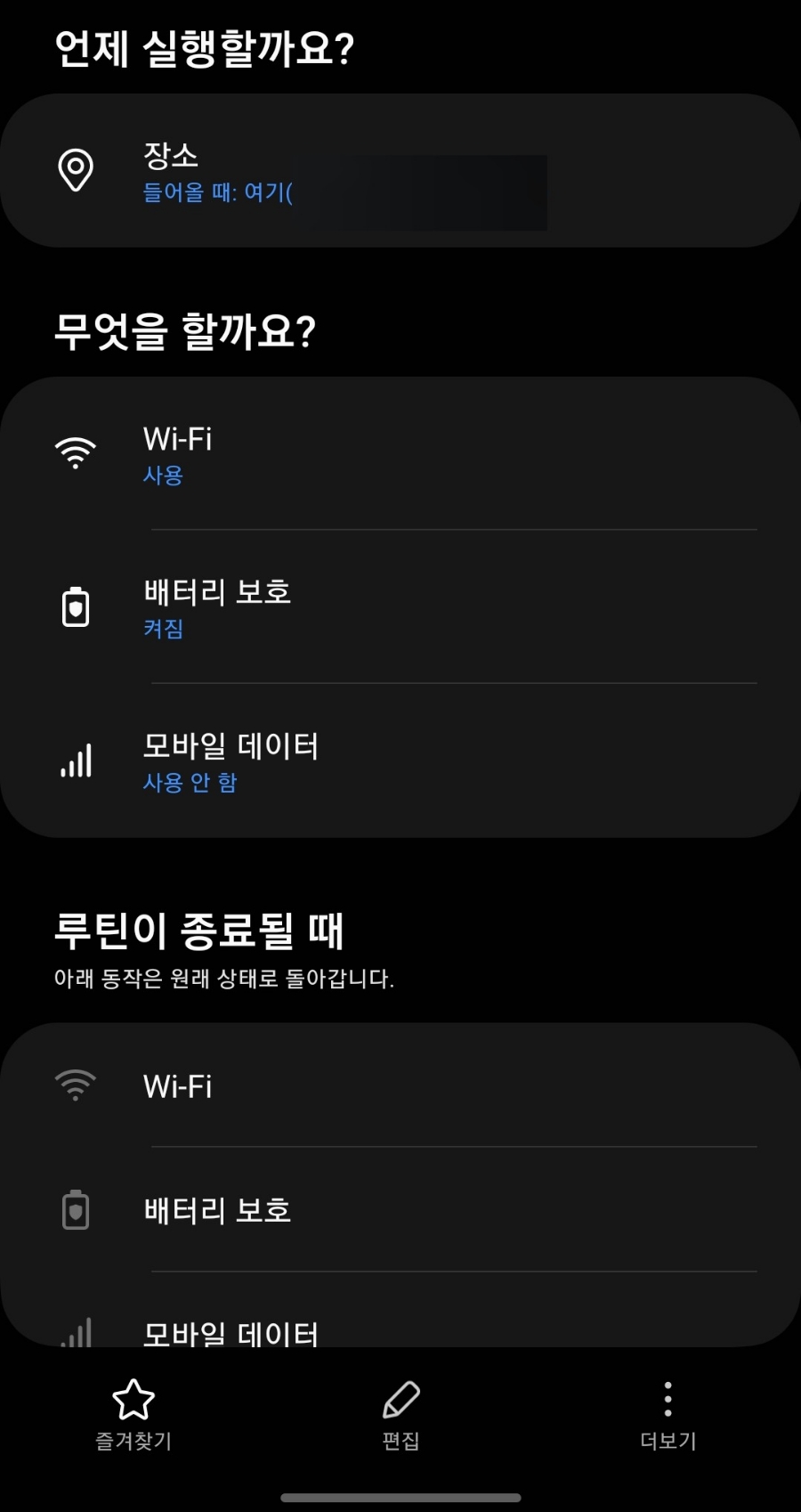Open the 장소 location condition
Screen dimensions: 801x1512
400,170
